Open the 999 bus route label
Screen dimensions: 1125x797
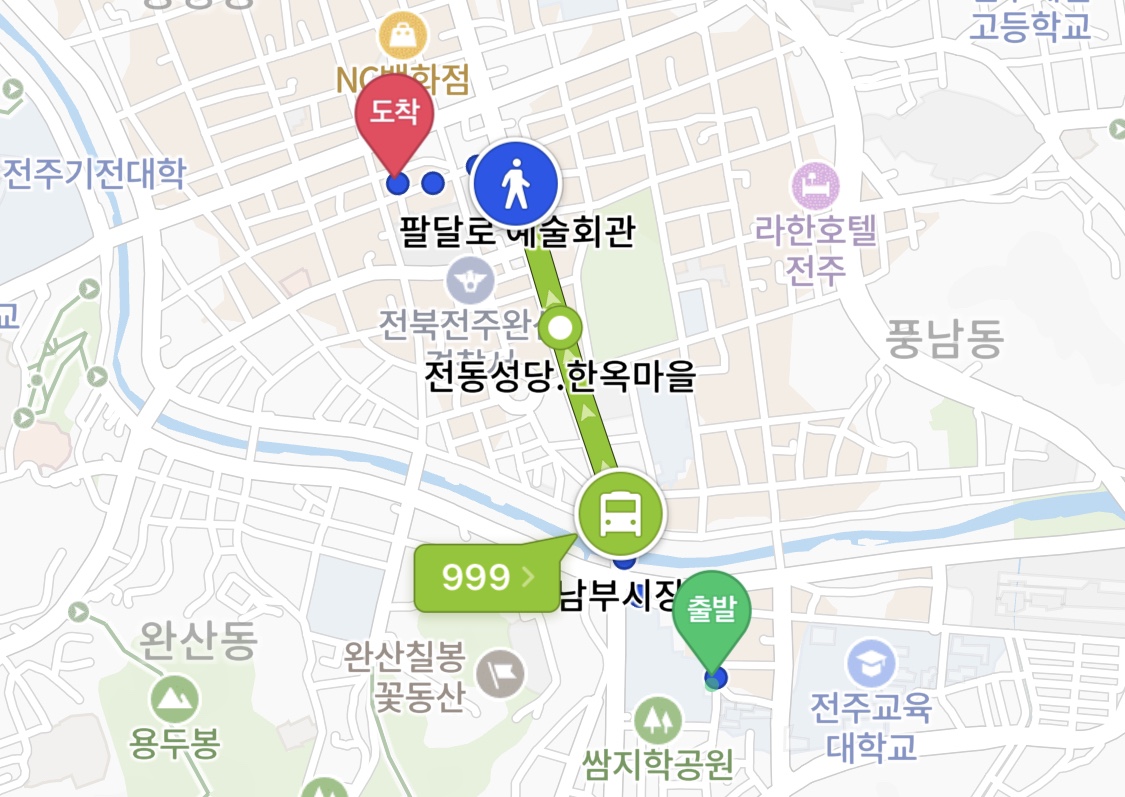coord(487,577)
